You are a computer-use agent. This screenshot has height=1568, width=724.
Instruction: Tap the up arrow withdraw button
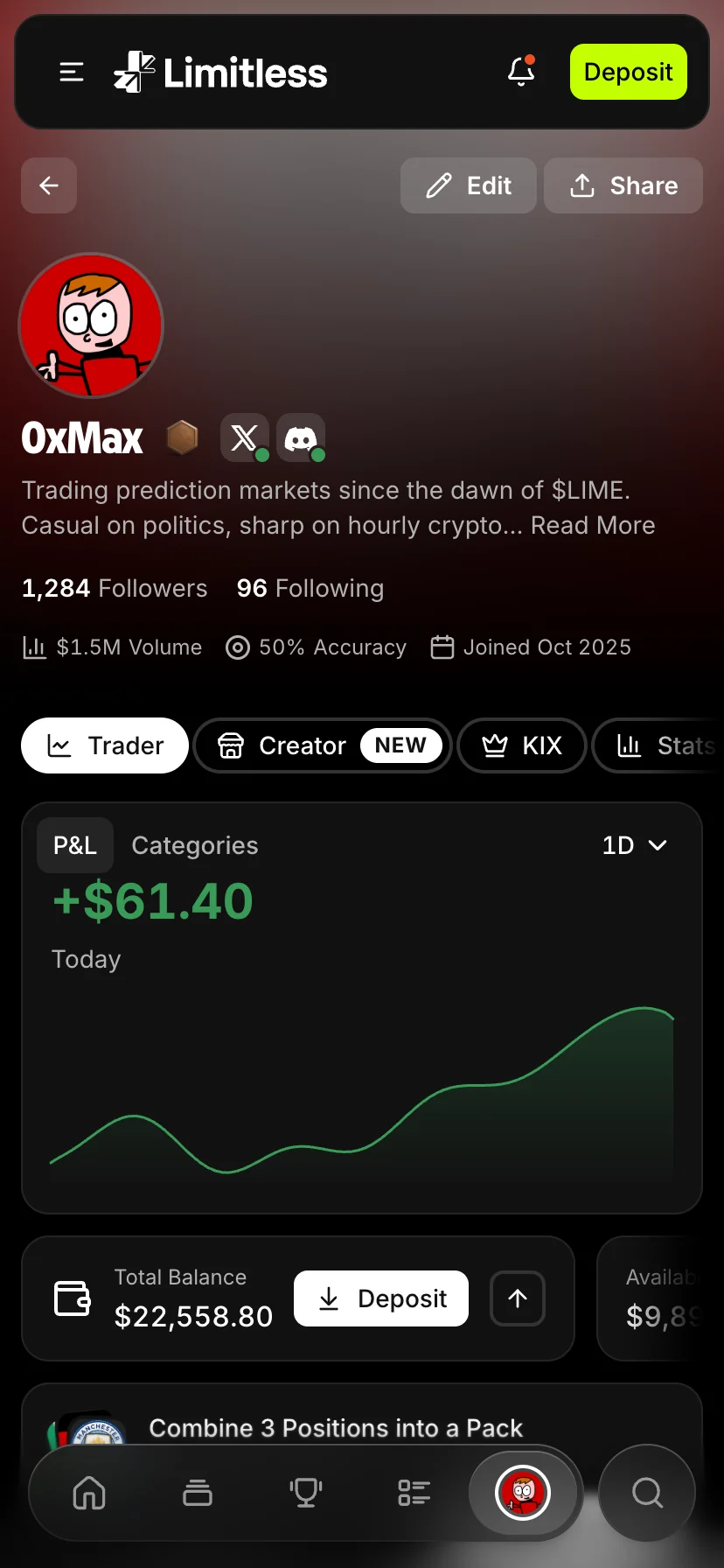(518, 1298)
